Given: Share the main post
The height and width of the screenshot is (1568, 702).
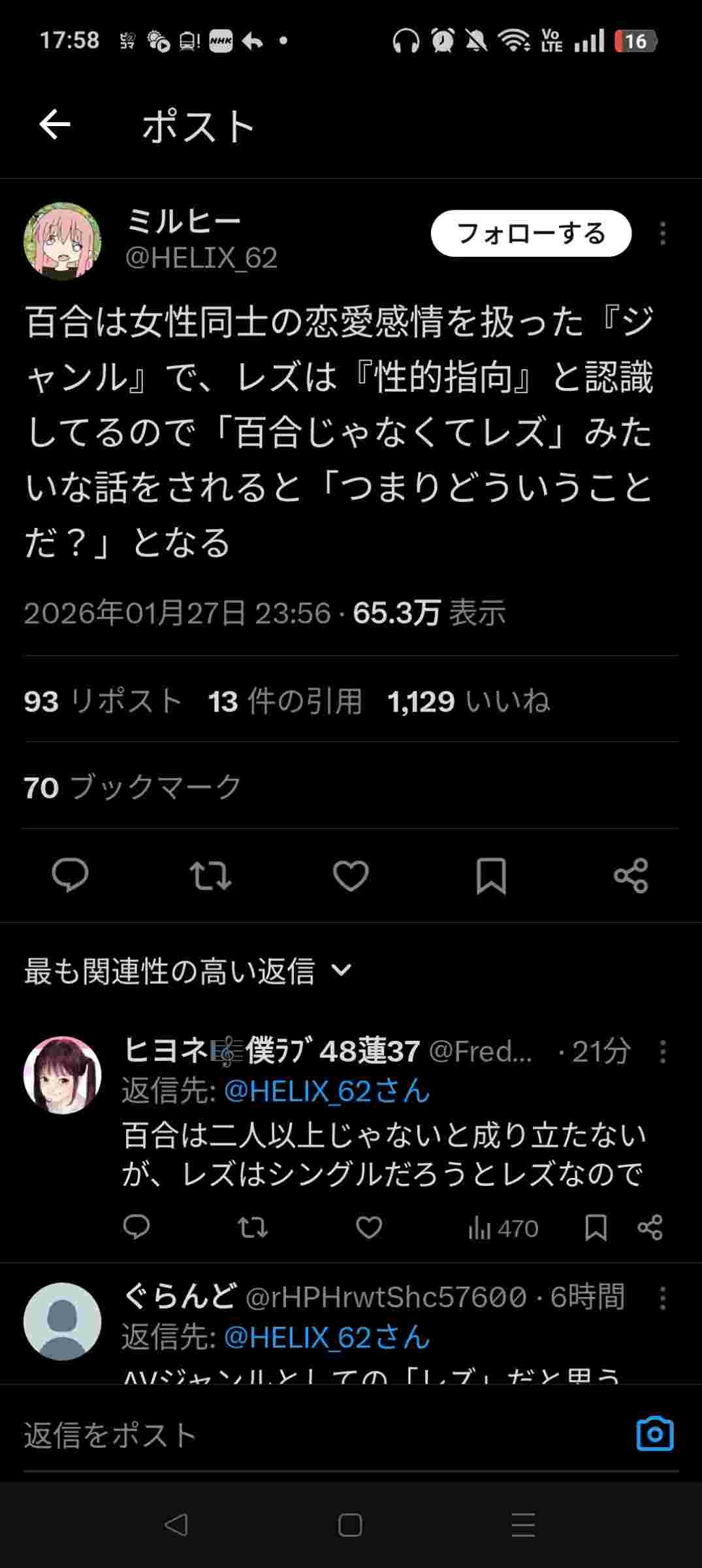Looking at the screenshot, I should coord(631,875).
